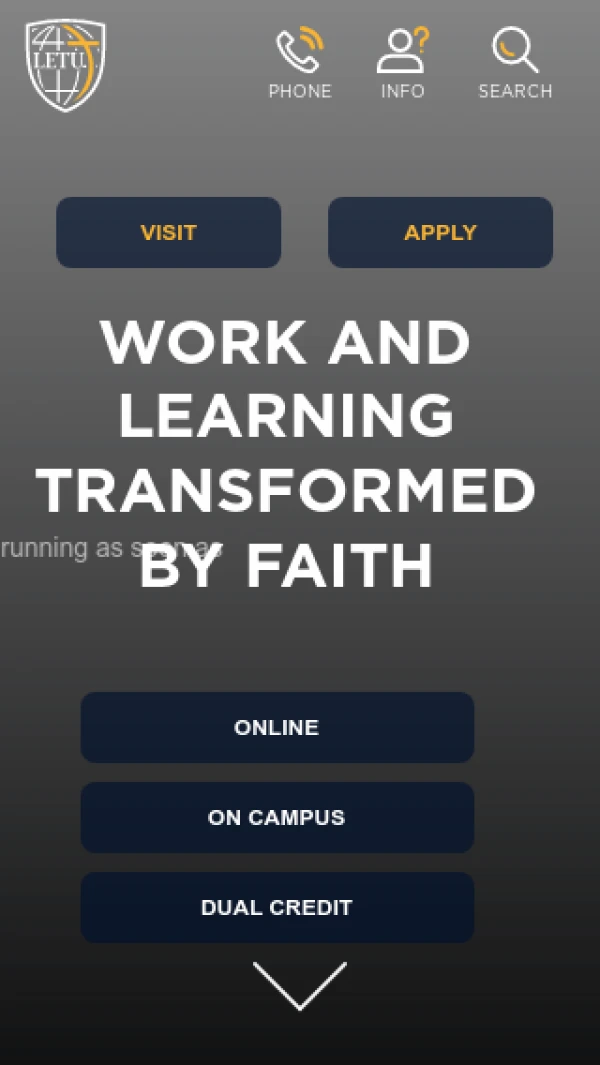The image size is (600, 1065).
Task: Open the Search tool
Action: [515, 64]
